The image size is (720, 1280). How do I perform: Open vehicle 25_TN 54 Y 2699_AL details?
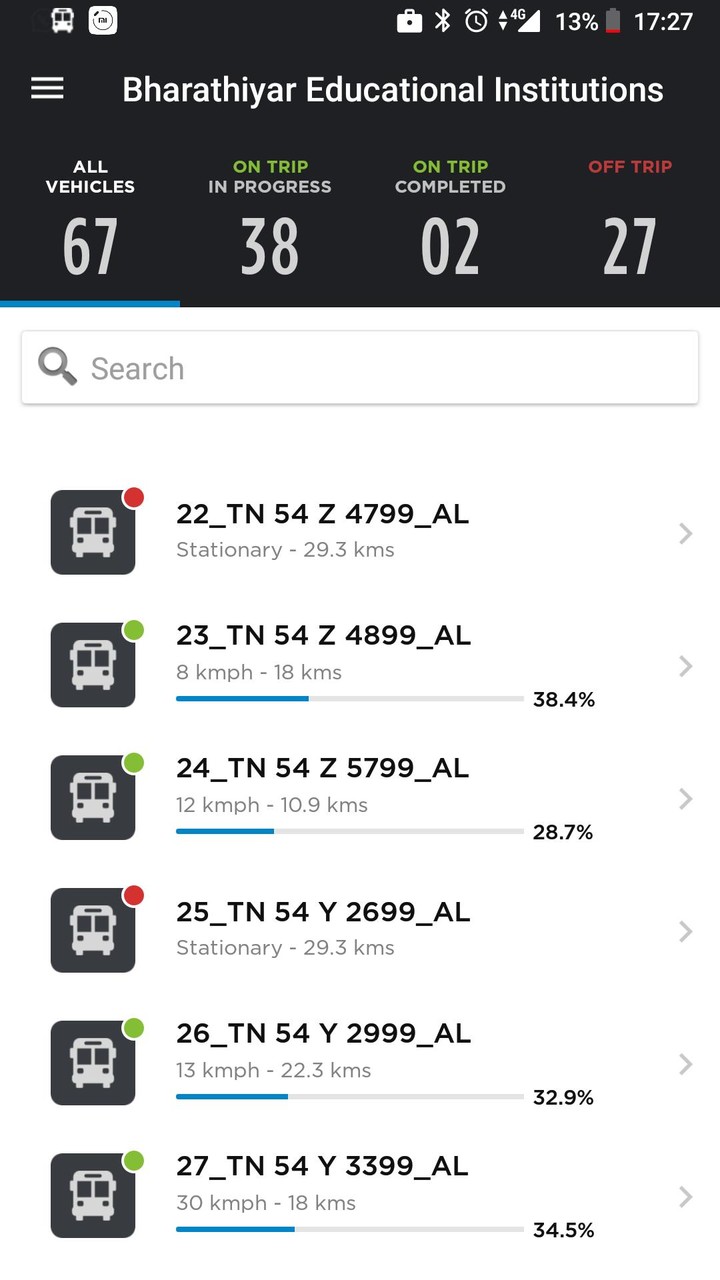(685, 930)
